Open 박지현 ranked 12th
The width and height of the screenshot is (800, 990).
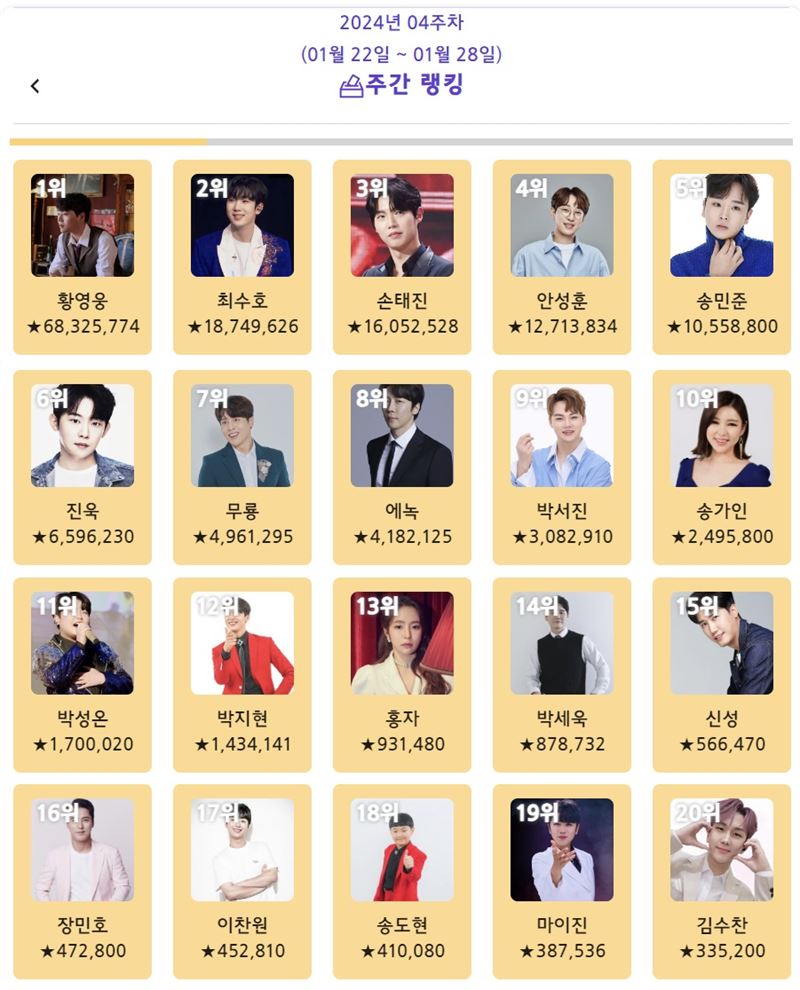[x=242, y=675]
